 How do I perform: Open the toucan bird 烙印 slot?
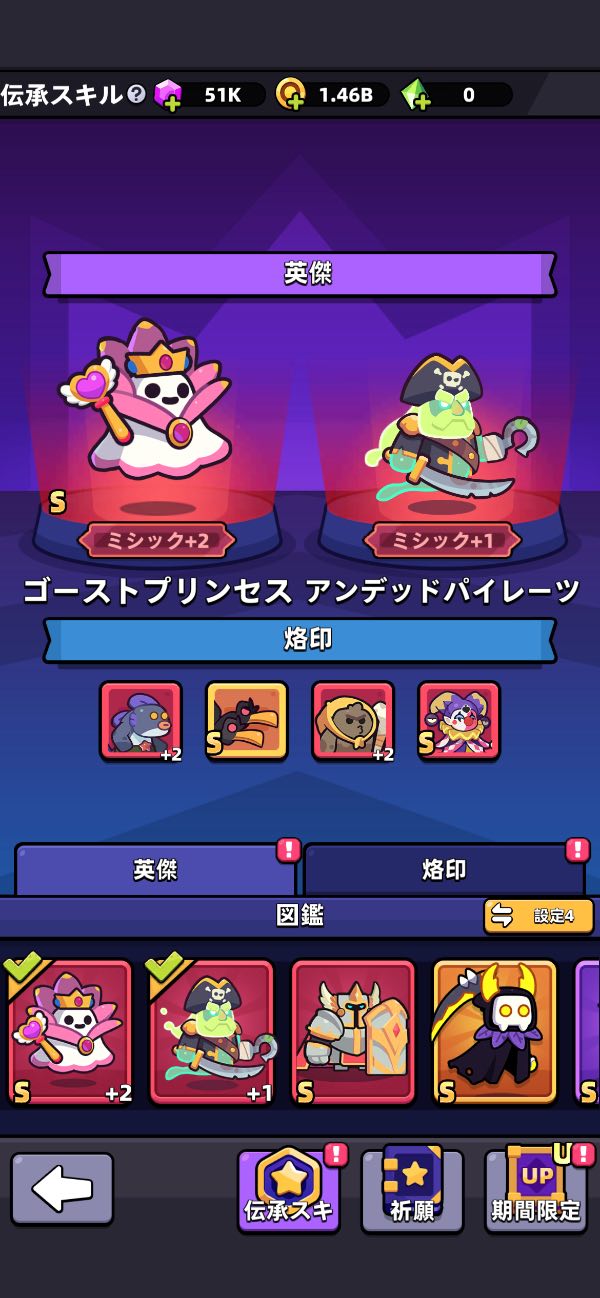[x=247, y=720]
